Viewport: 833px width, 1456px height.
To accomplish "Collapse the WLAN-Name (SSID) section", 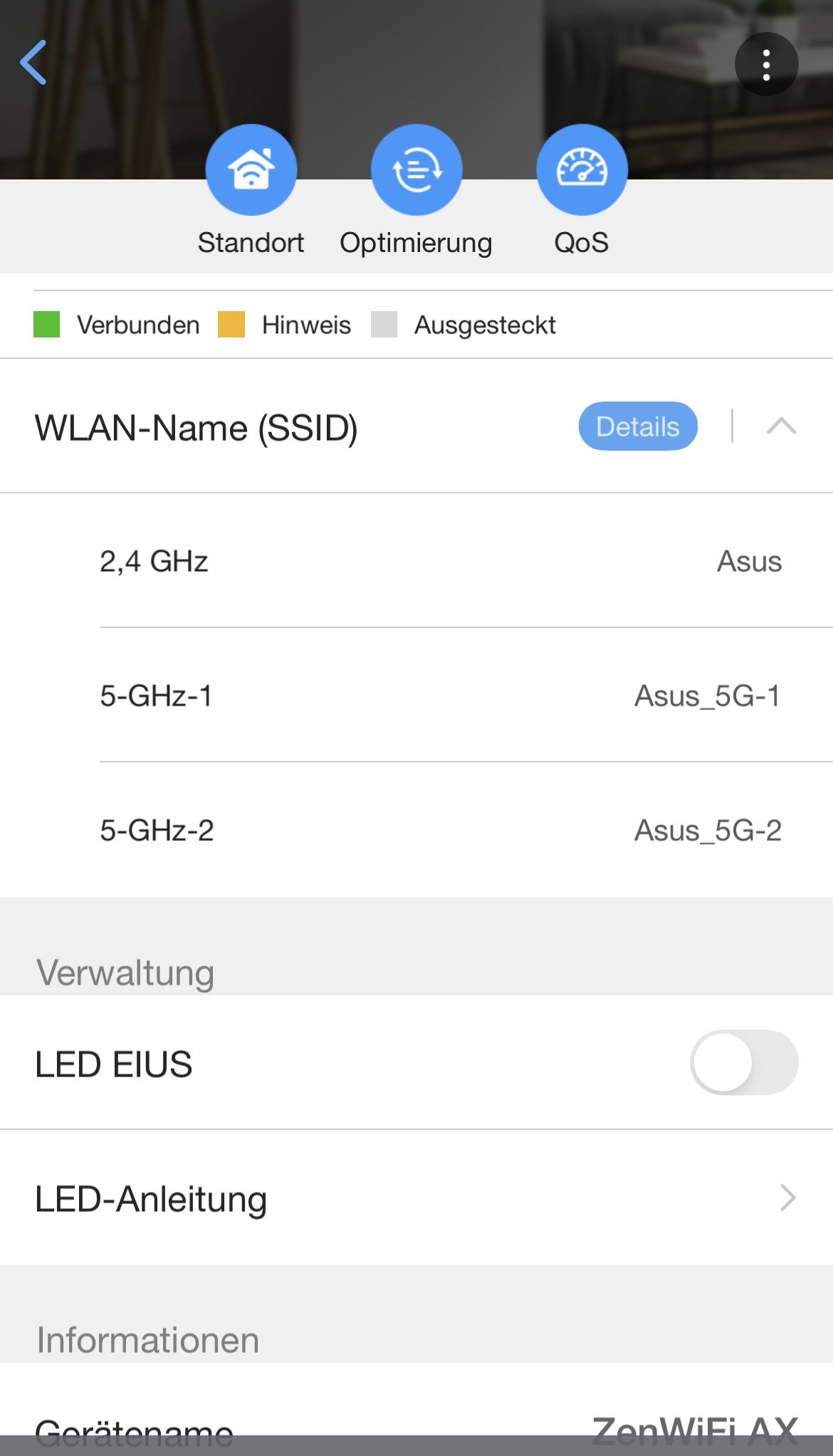I will (781, 426).
